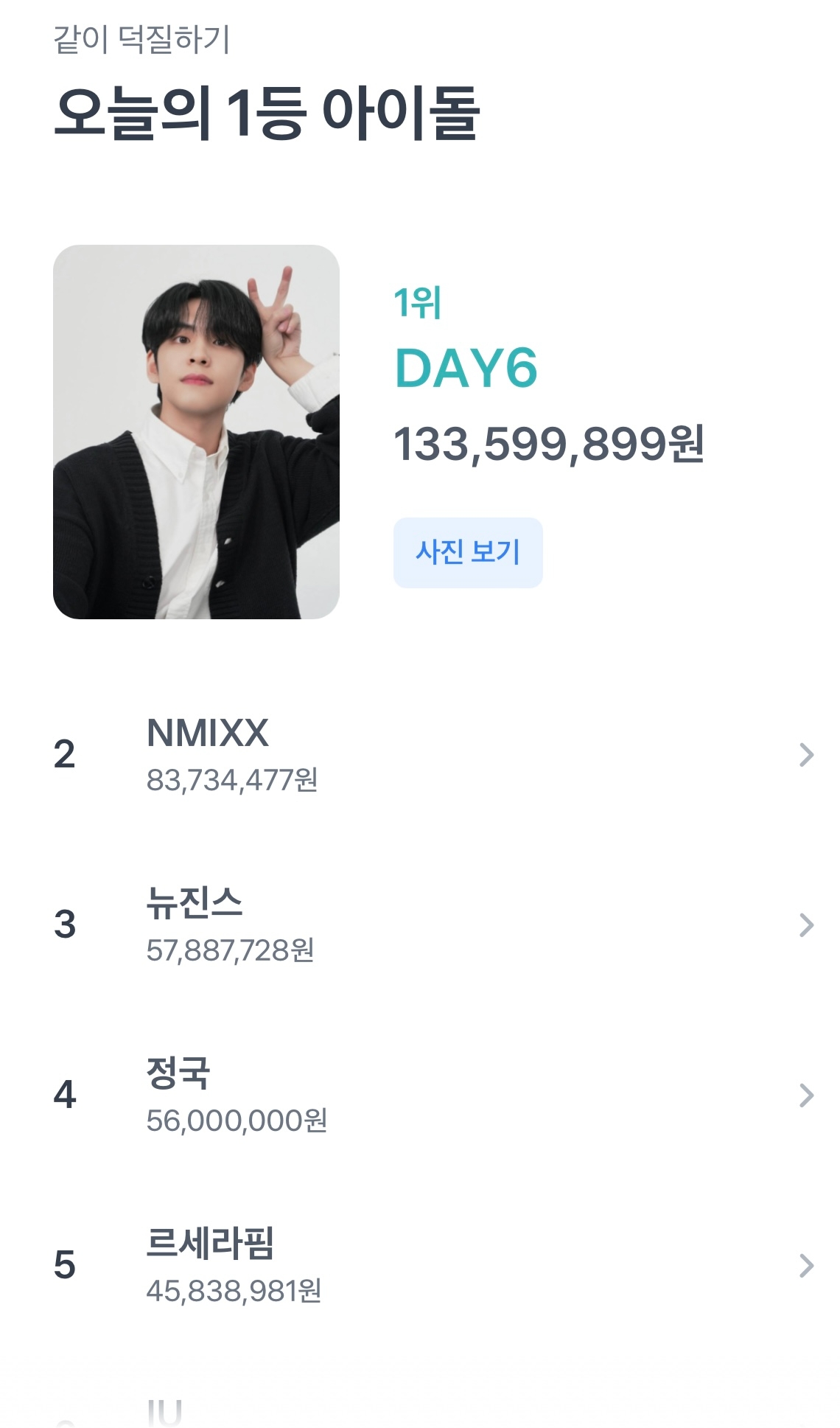
Task: Select the 정국 ranking entry
Action: click(420, 1096)
